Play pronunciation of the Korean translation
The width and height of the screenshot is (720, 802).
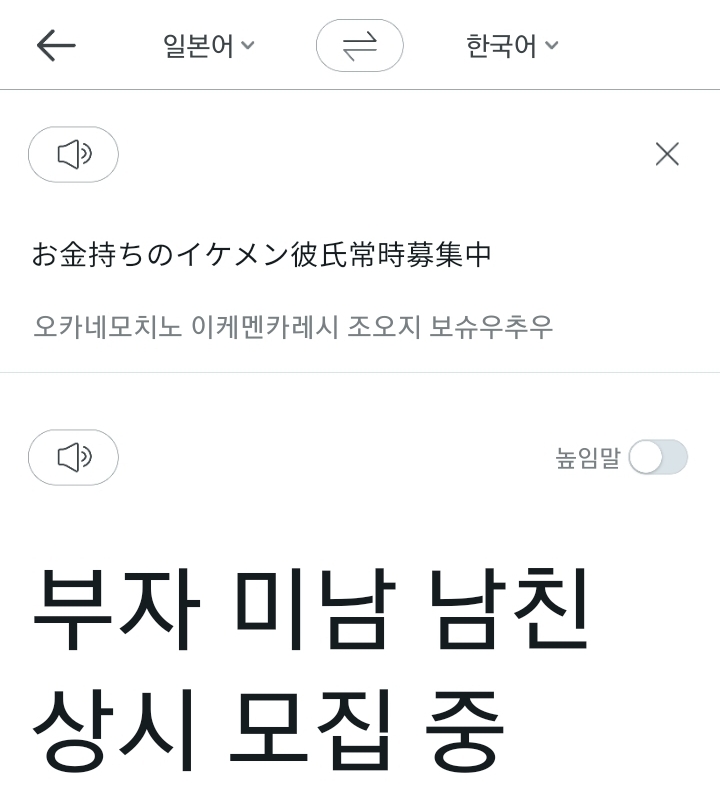(73, 457)
